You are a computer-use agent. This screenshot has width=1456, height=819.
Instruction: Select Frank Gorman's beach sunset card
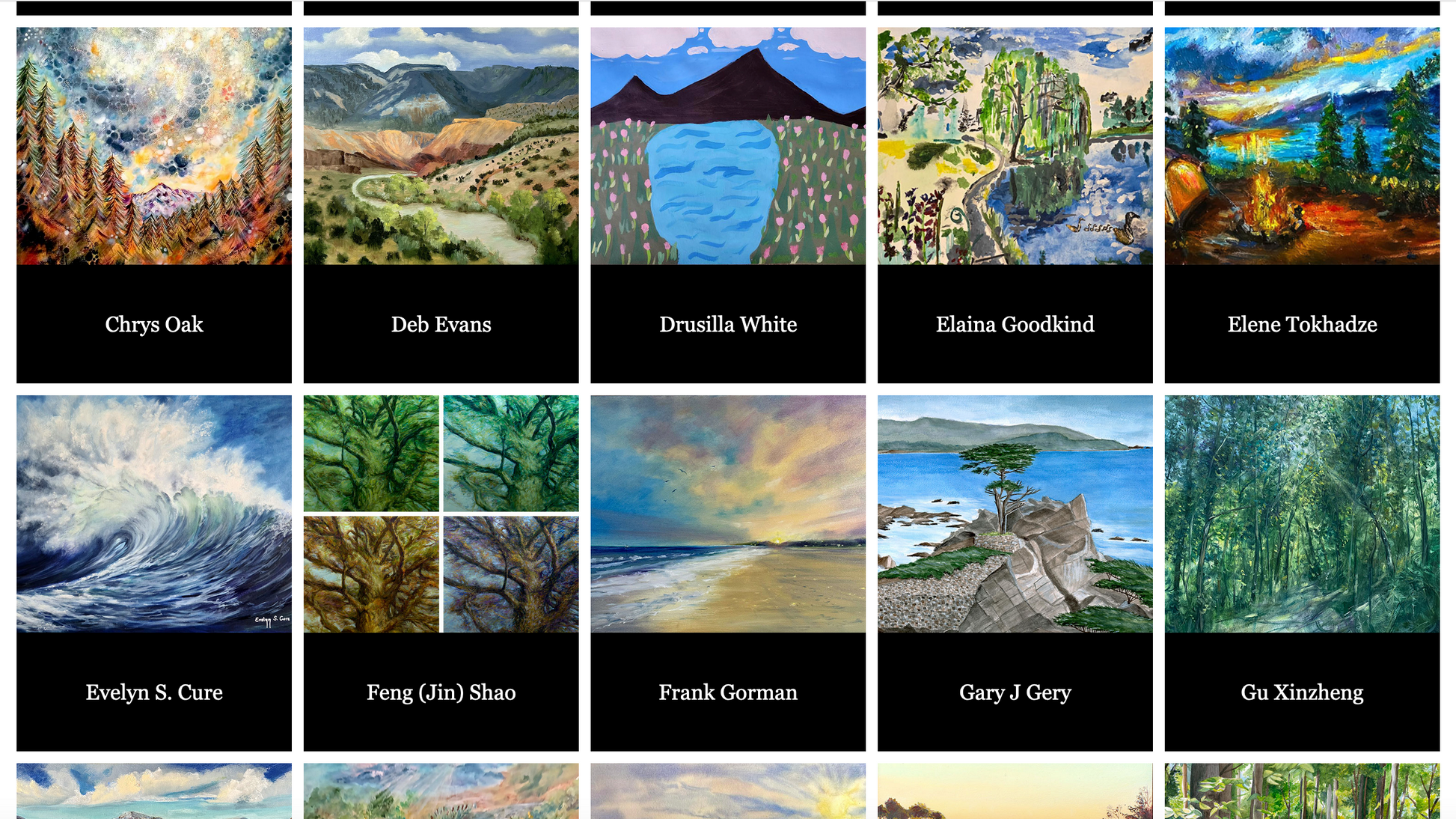pyautogui.click(x=728, y=514)
